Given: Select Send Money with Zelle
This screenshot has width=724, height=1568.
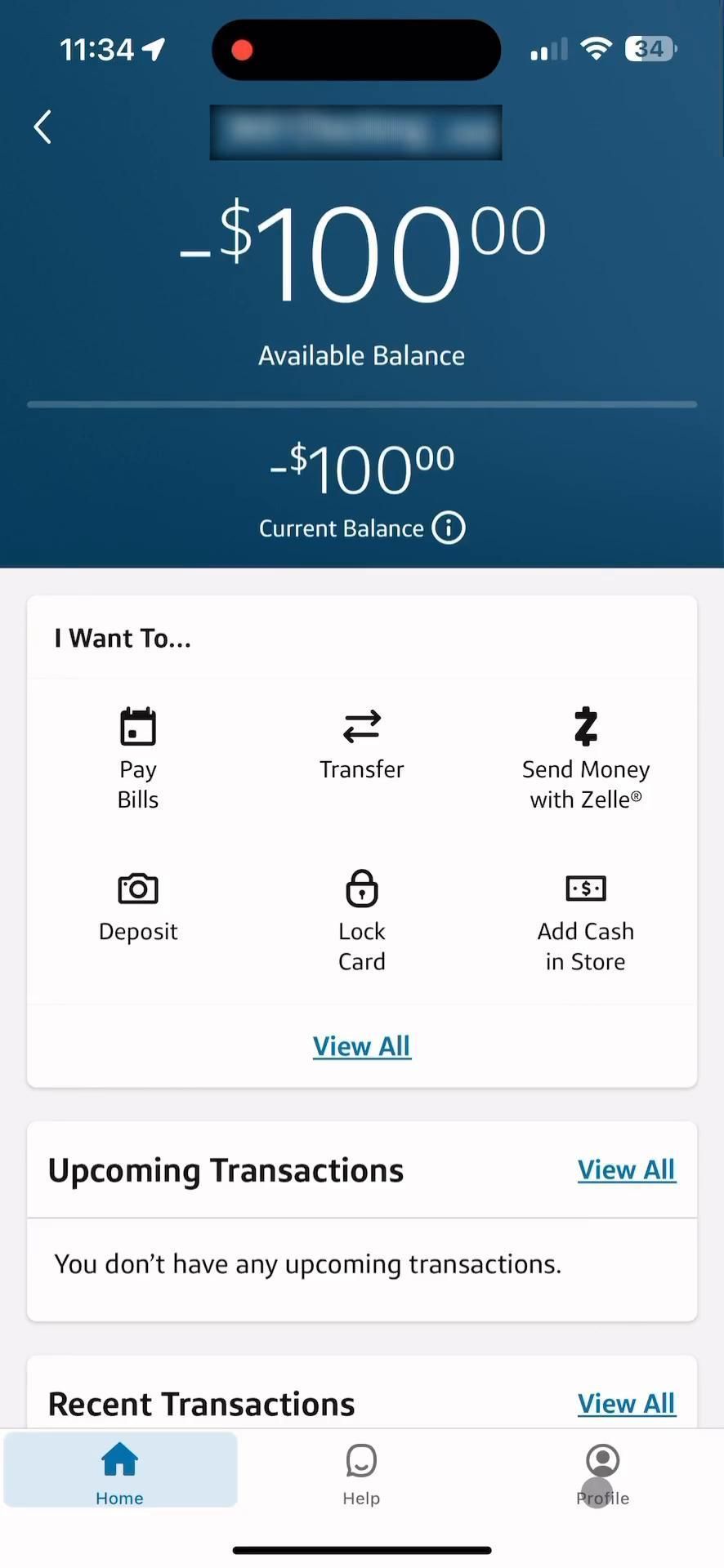Looking at the screenshot, I should point(585,759).
